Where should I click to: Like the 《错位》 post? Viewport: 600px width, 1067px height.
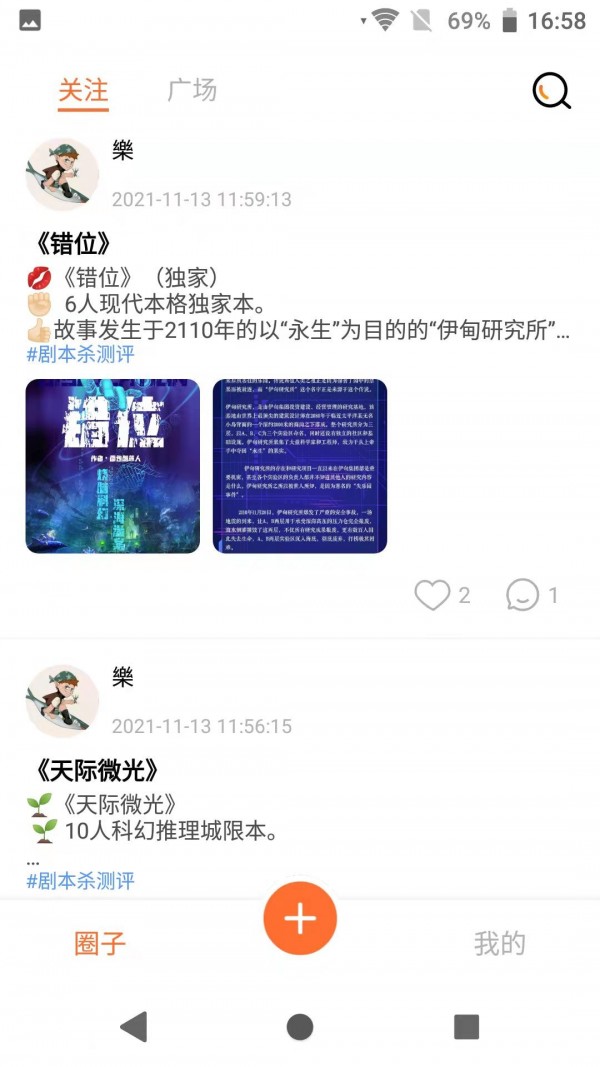point(433,596)
